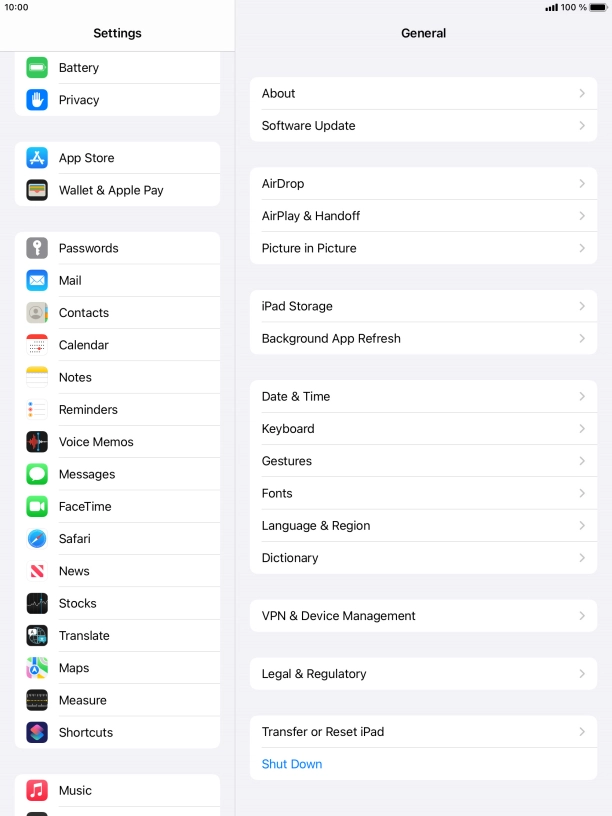Select Passwords in the sidebar

(117, 248)
